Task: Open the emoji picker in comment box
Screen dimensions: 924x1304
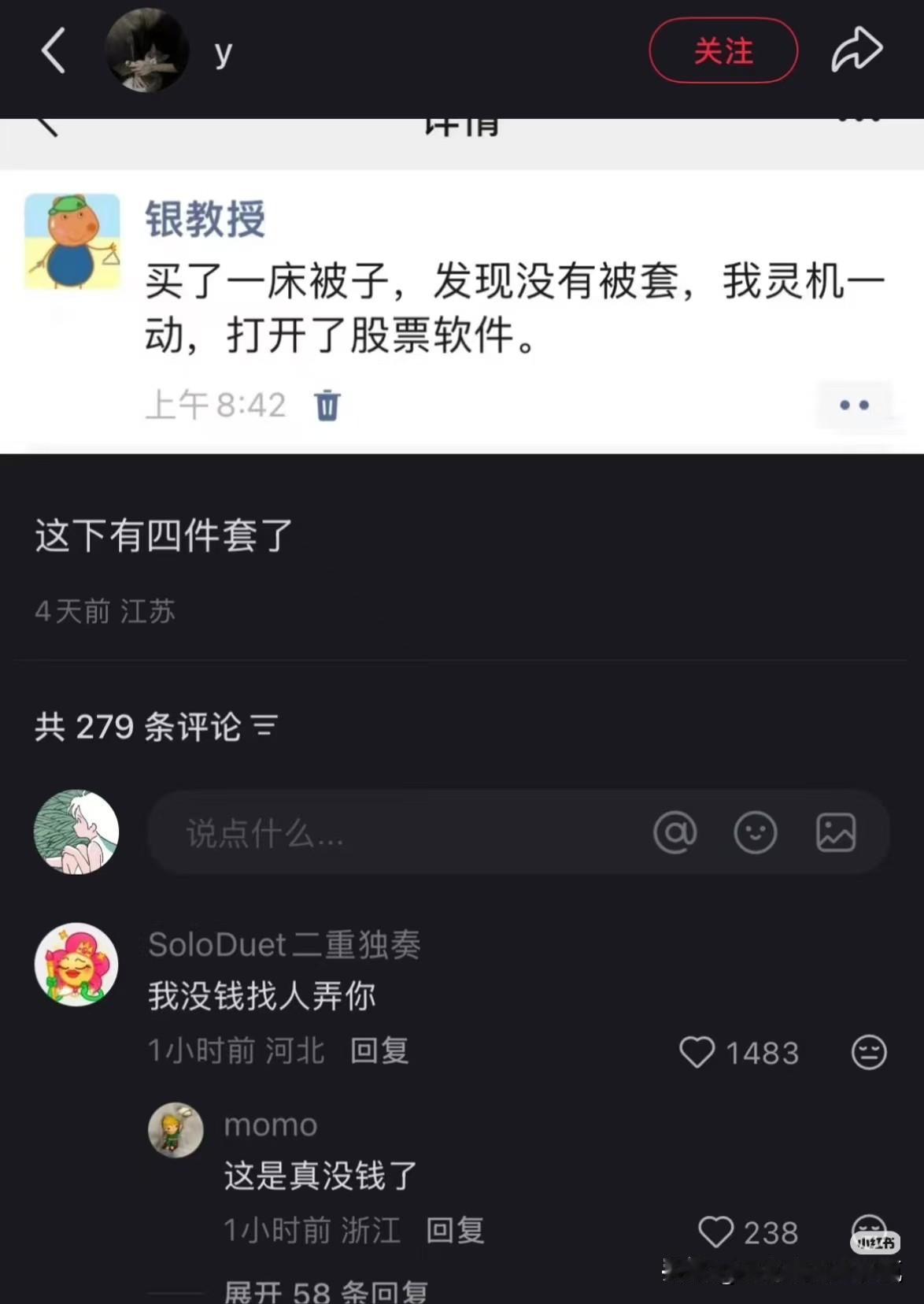Action: [x=756, y=832]
